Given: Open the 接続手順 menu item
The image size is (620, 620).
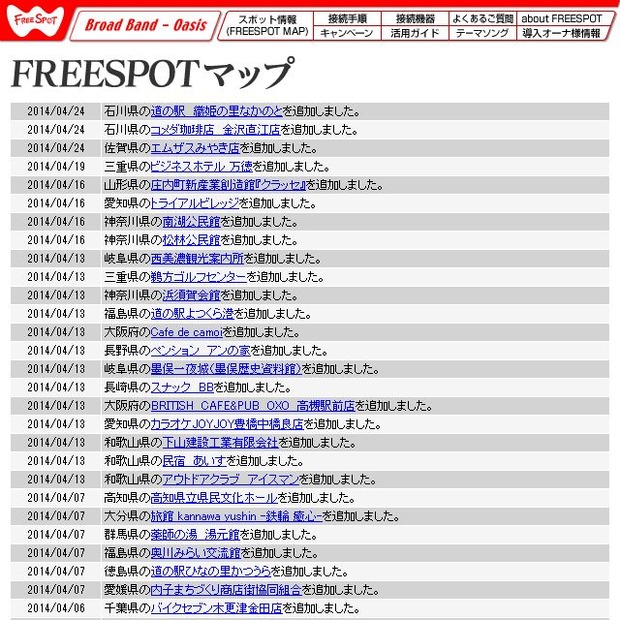Looking at the screenshot, I should (x=346, y=18).
